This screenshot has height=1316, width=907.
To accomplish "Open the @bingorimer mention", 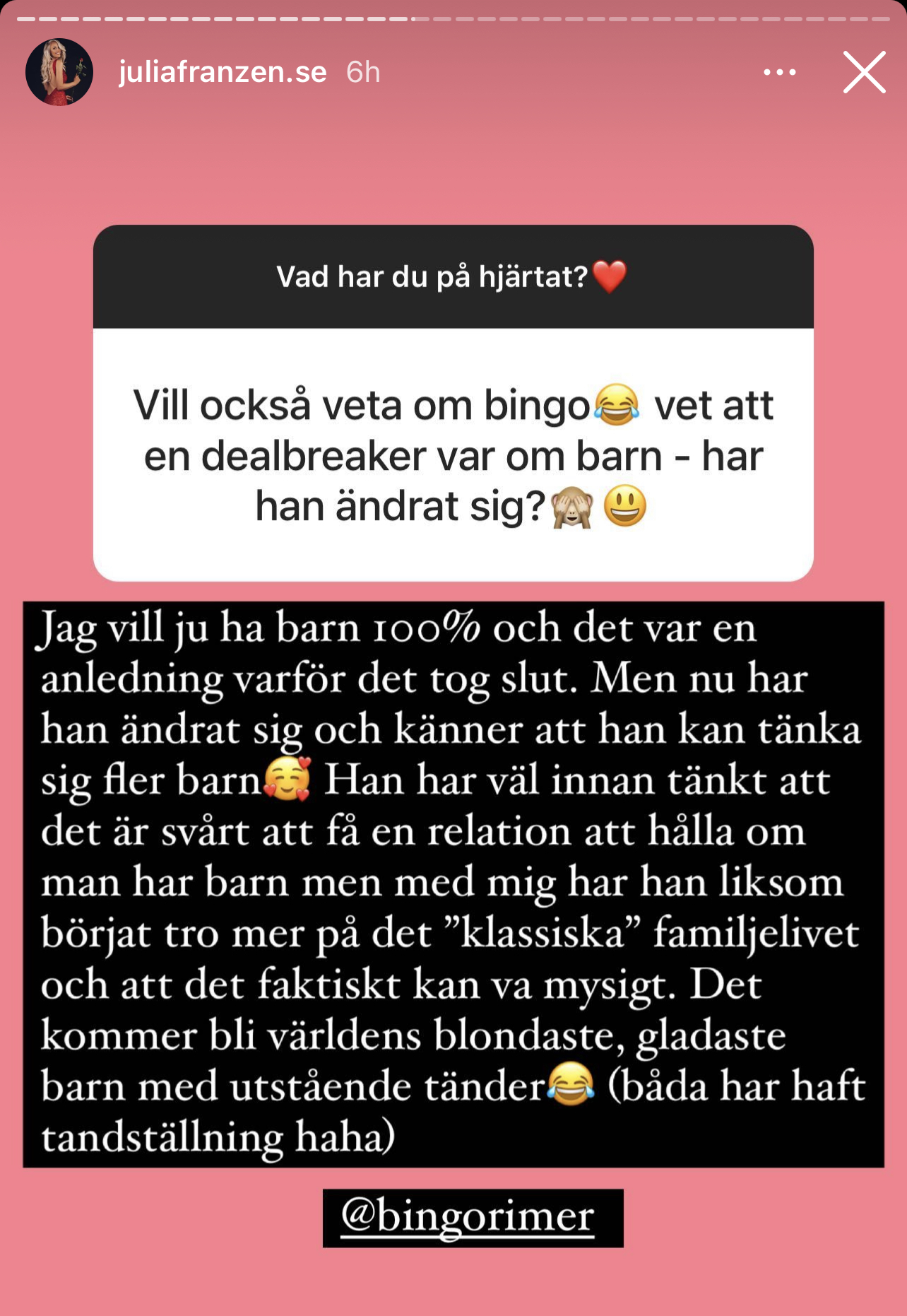I will click(x=468, y=1217).
